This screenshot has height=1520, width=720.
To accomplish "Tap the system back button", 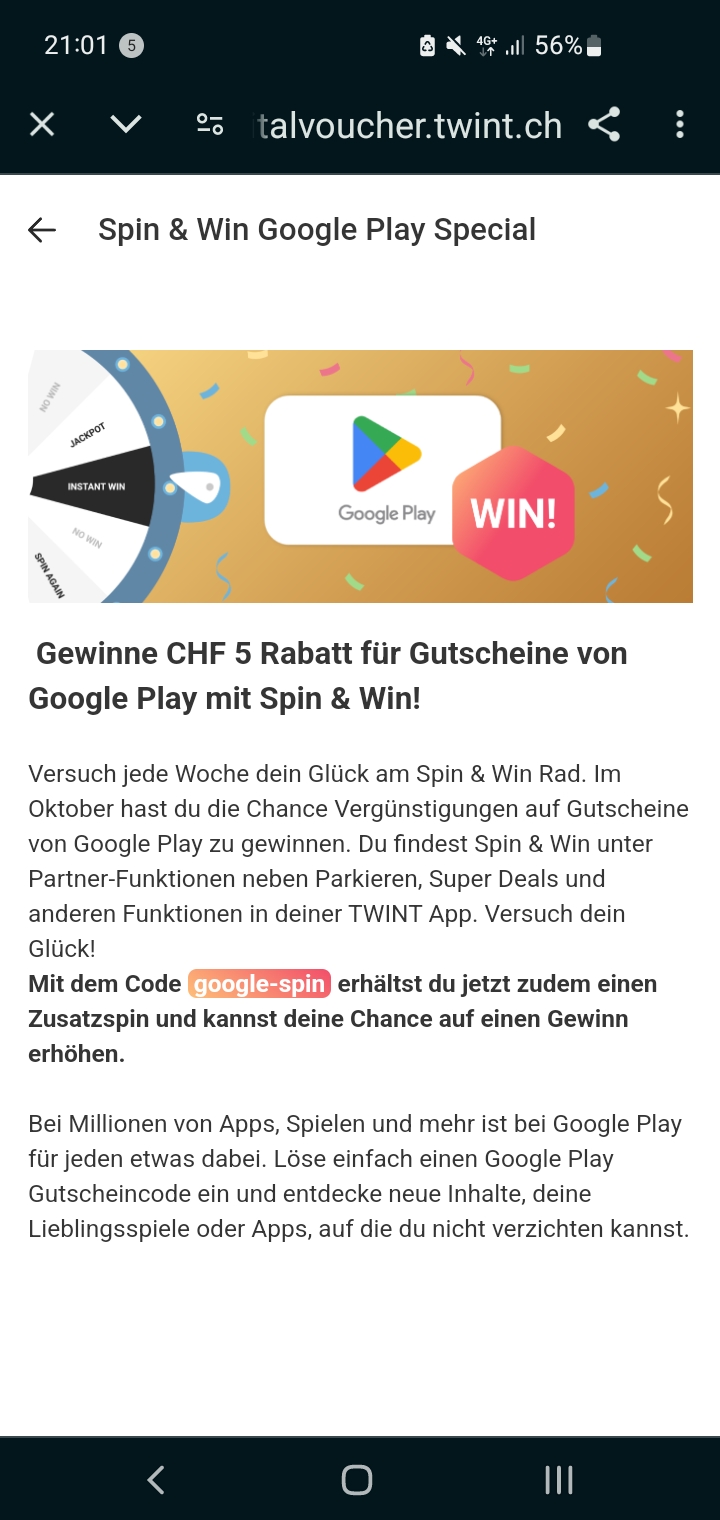I will click(x=156, y=1480).
